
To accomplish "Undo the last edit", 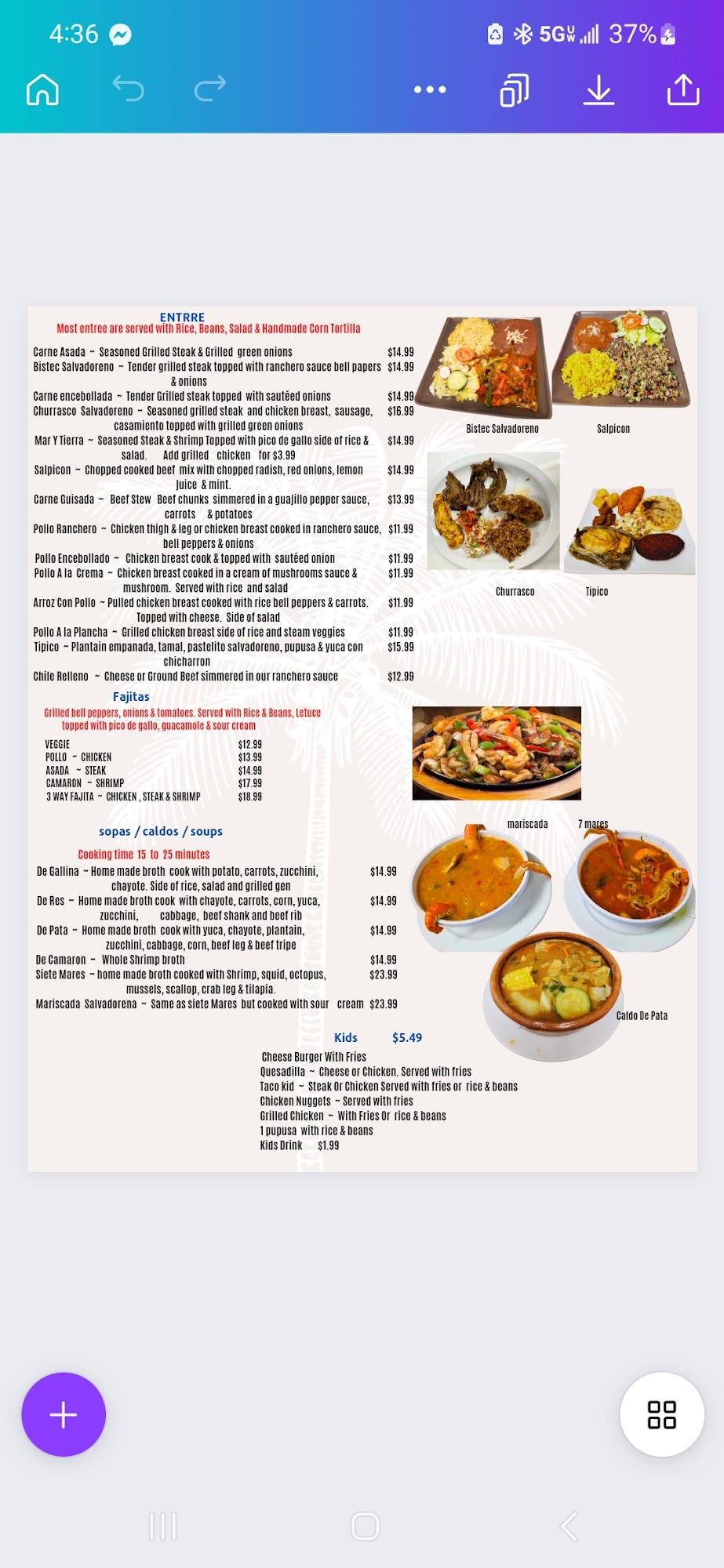I will point(128,89).
